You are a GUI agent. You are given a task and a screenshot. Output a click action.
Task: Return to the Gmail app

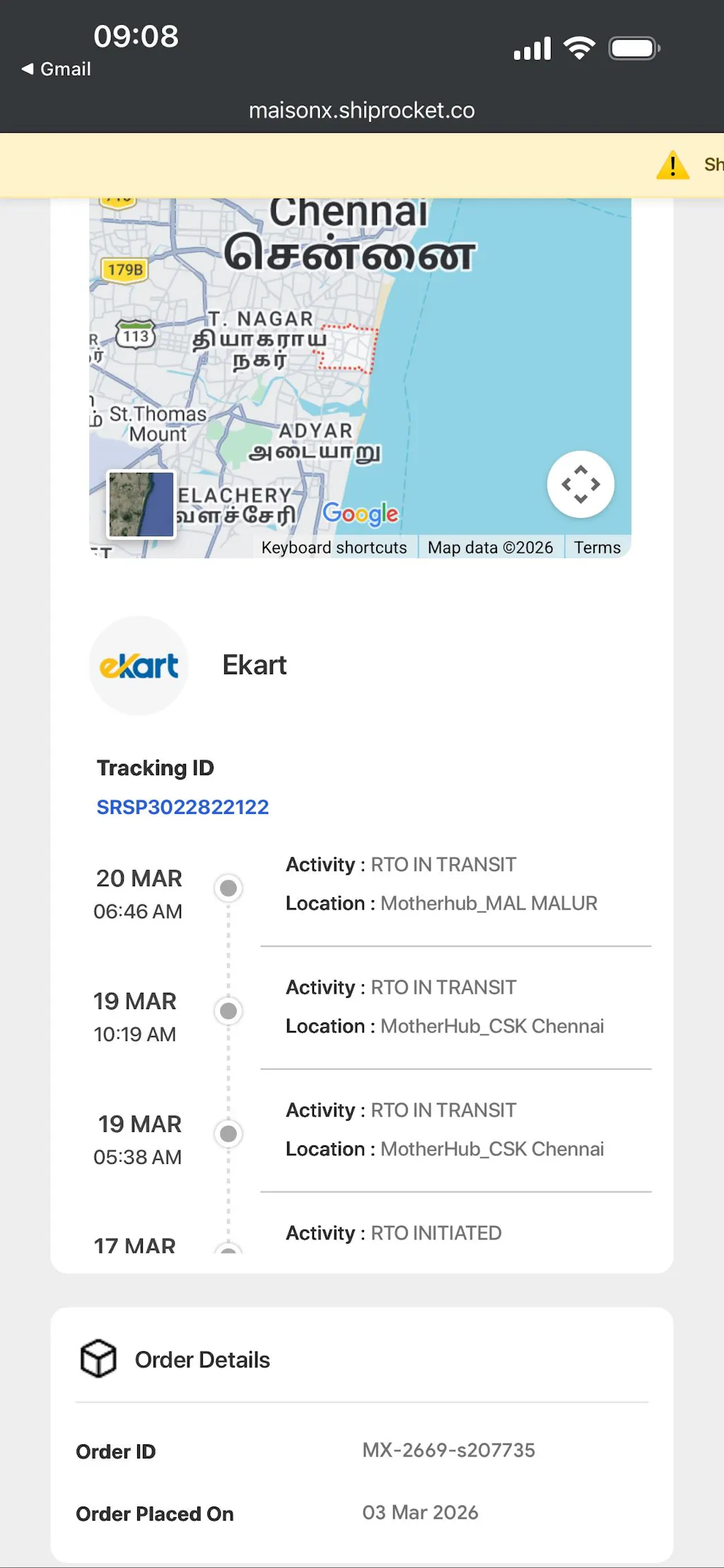coord(57,69)
